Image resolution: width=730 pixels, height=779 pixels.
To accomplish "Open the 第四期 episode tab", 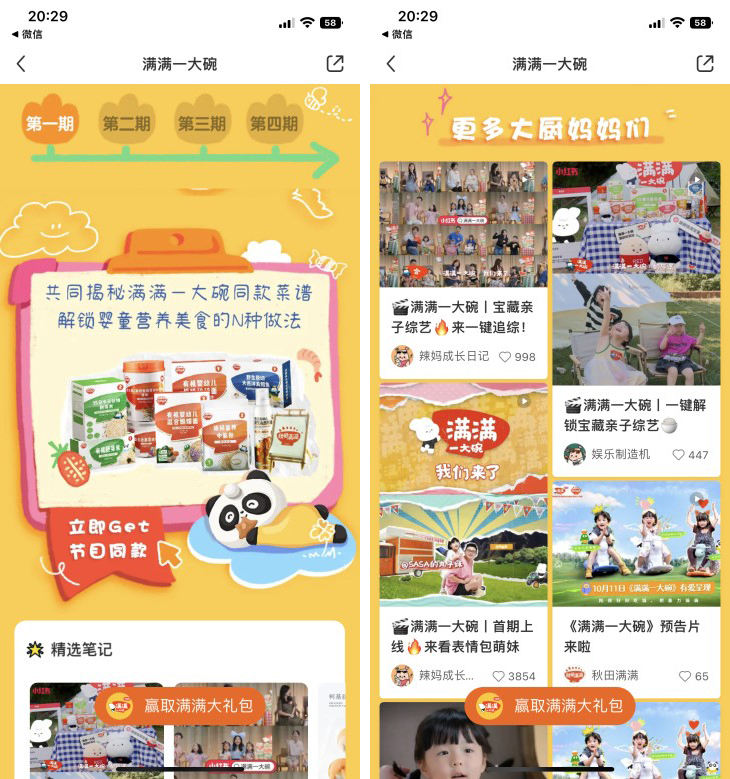I will pyautogui.click(x=274, y=124).
